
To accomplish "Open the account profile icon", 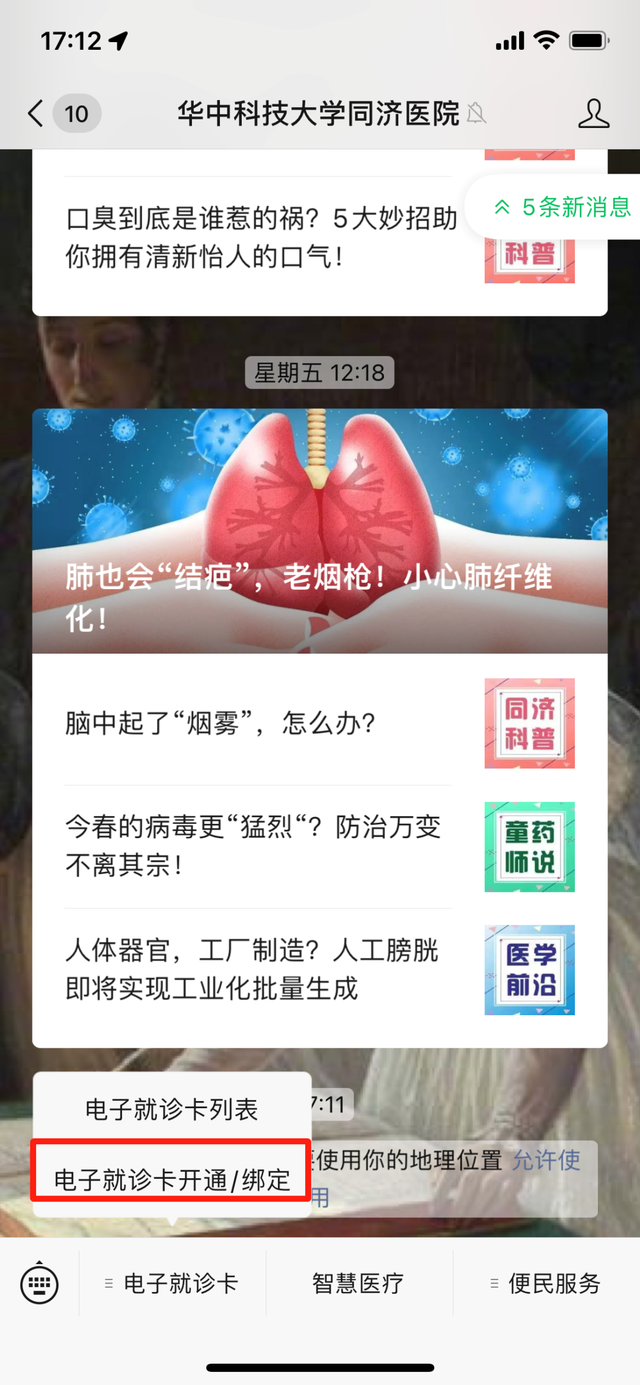I will coord(593,113).
